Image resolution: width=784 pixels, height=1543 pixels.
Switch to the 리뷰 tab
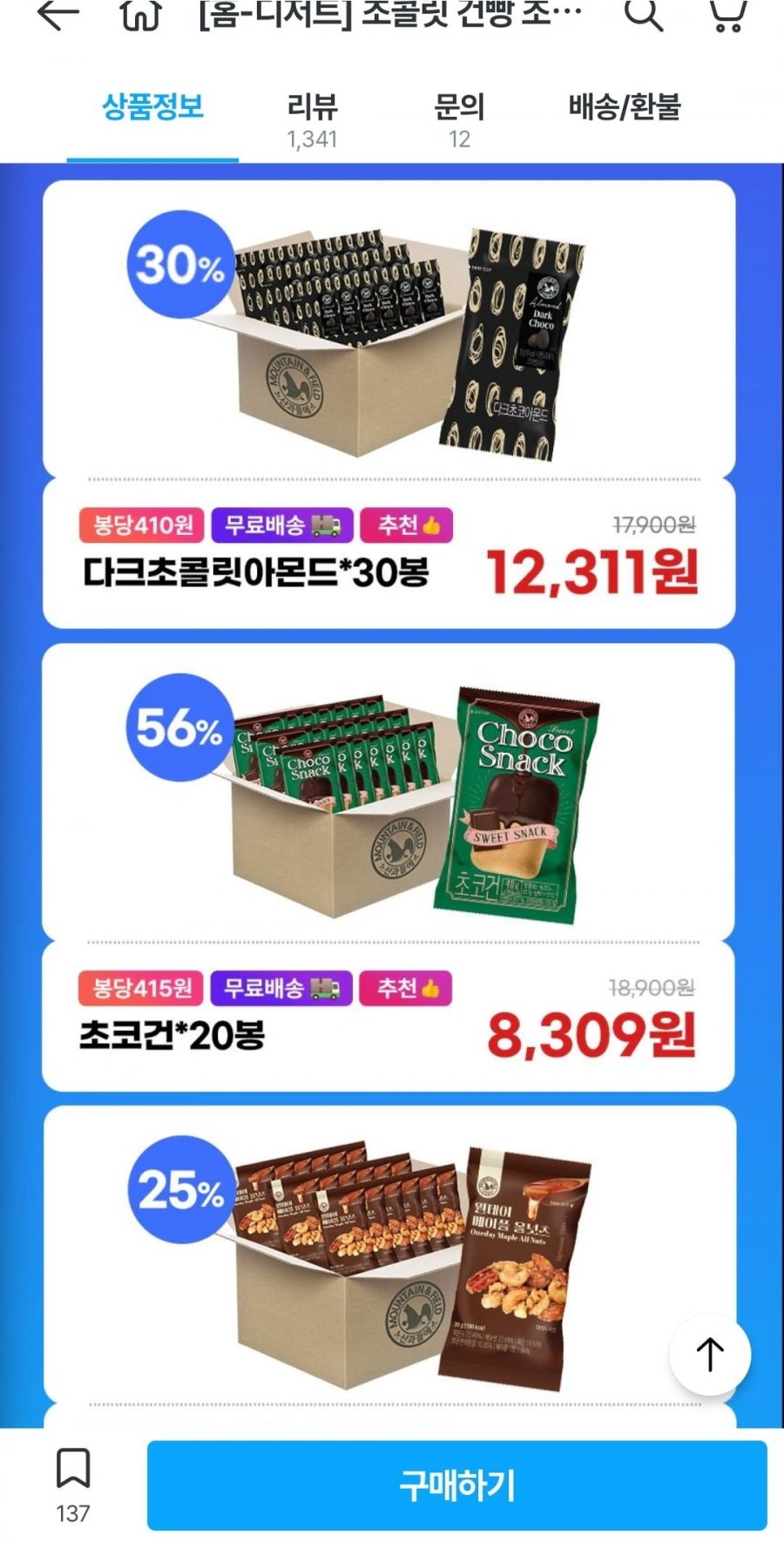(312, 120)
